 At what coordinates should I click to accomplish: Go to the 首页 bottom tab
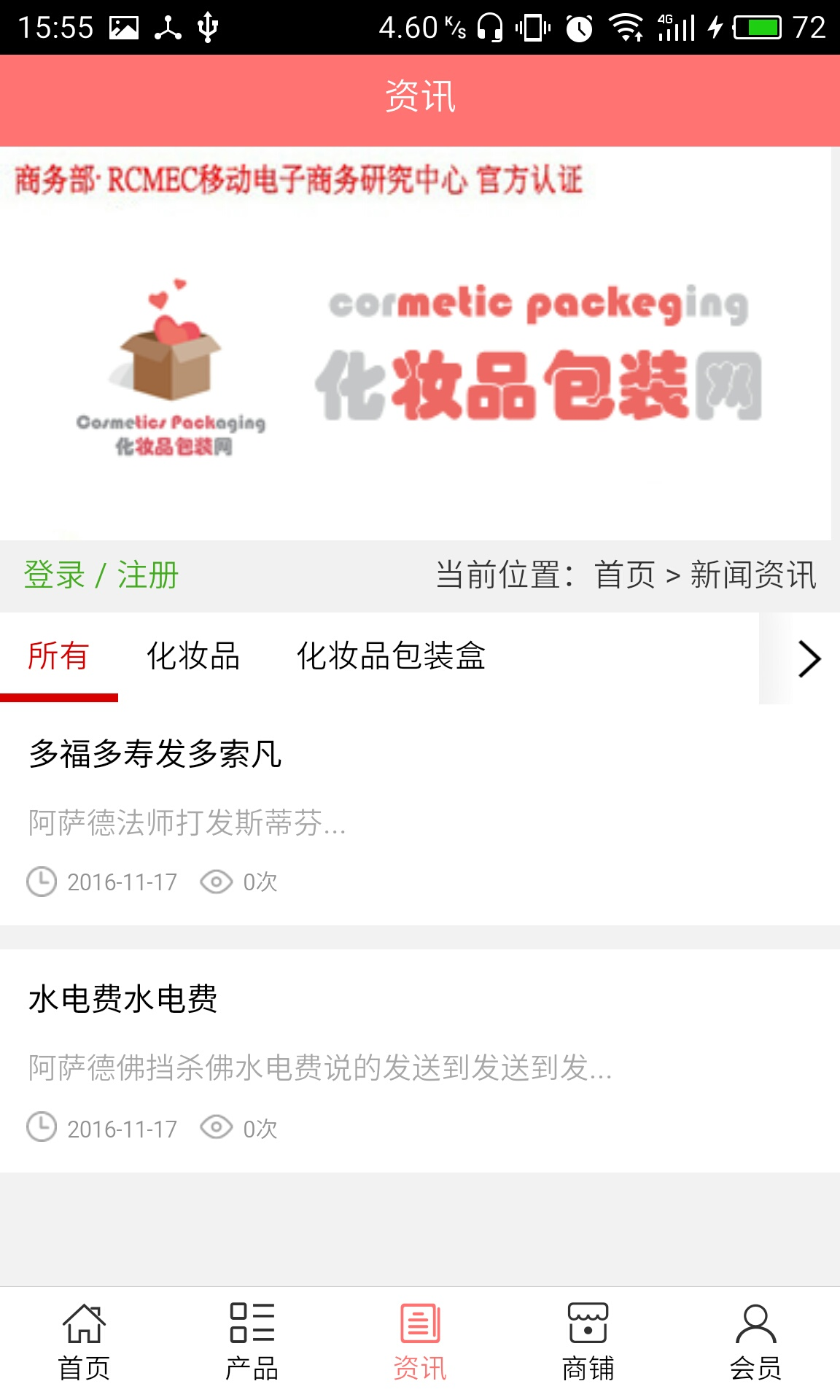click(x=84, y=1342)
